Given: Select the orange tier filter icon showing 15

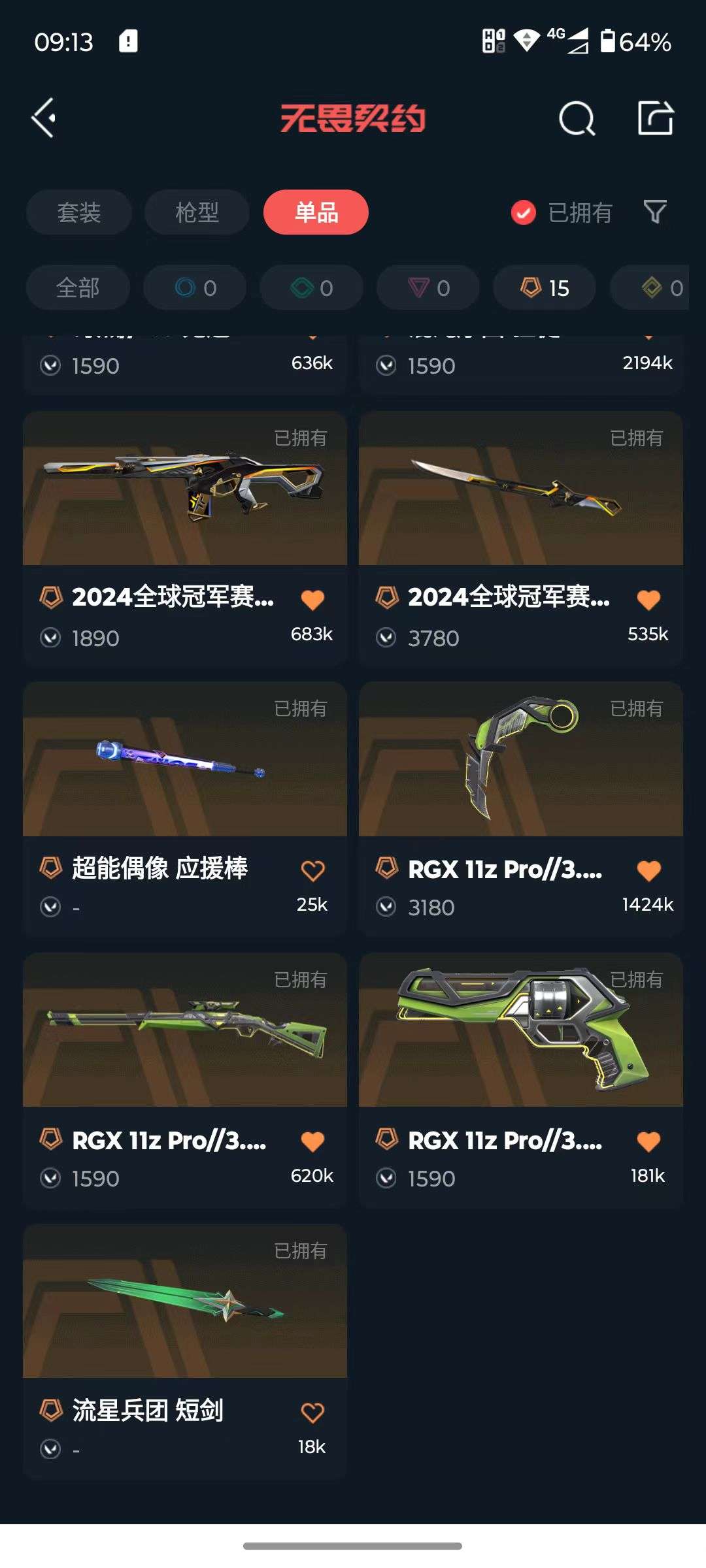Looking at the screenshot, I should click(x=544, y=287).
